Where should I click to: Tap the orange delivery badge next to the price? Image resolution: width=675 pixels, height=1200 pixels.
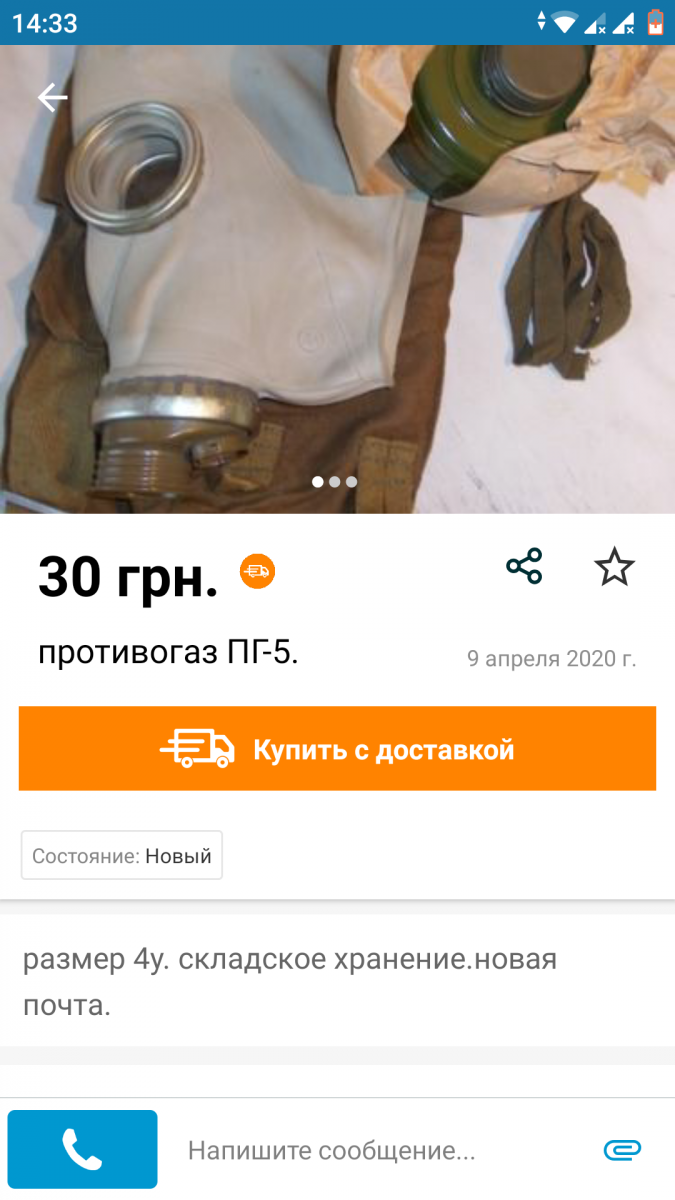[x=257, y=571]
